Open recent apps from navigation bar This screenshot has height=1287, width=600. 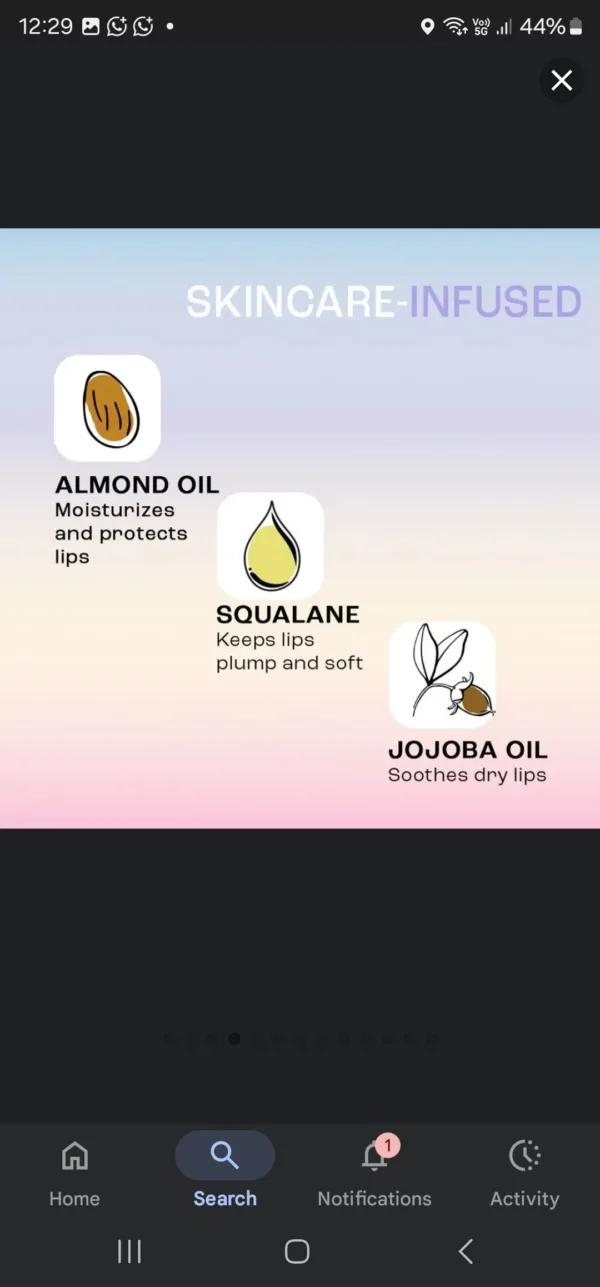tap(130, 1250)
